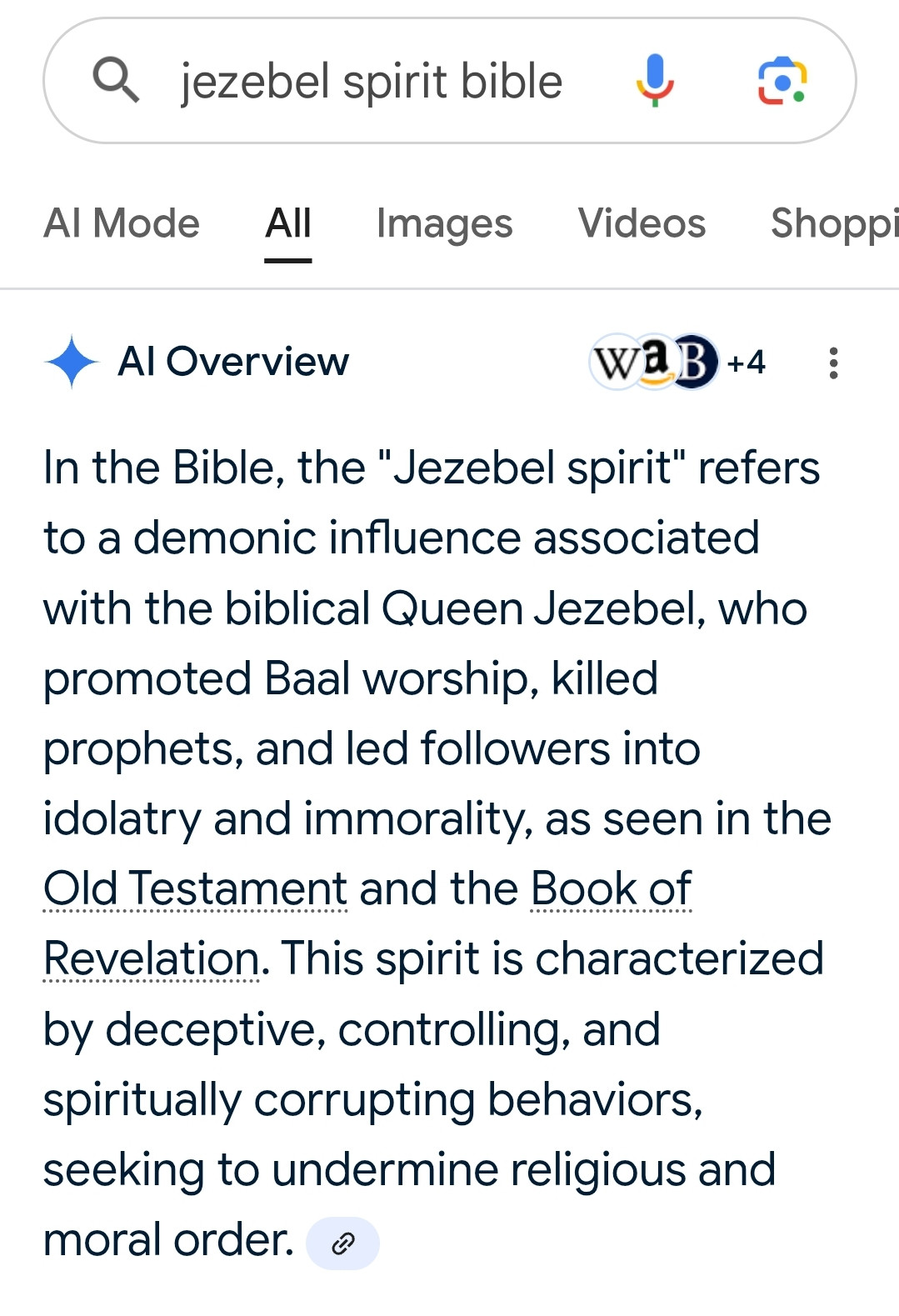The width and height of the screenshot is (899, 1316).
Task: Tap the search box with jezebel spirit bible
Action: (371, 82)
